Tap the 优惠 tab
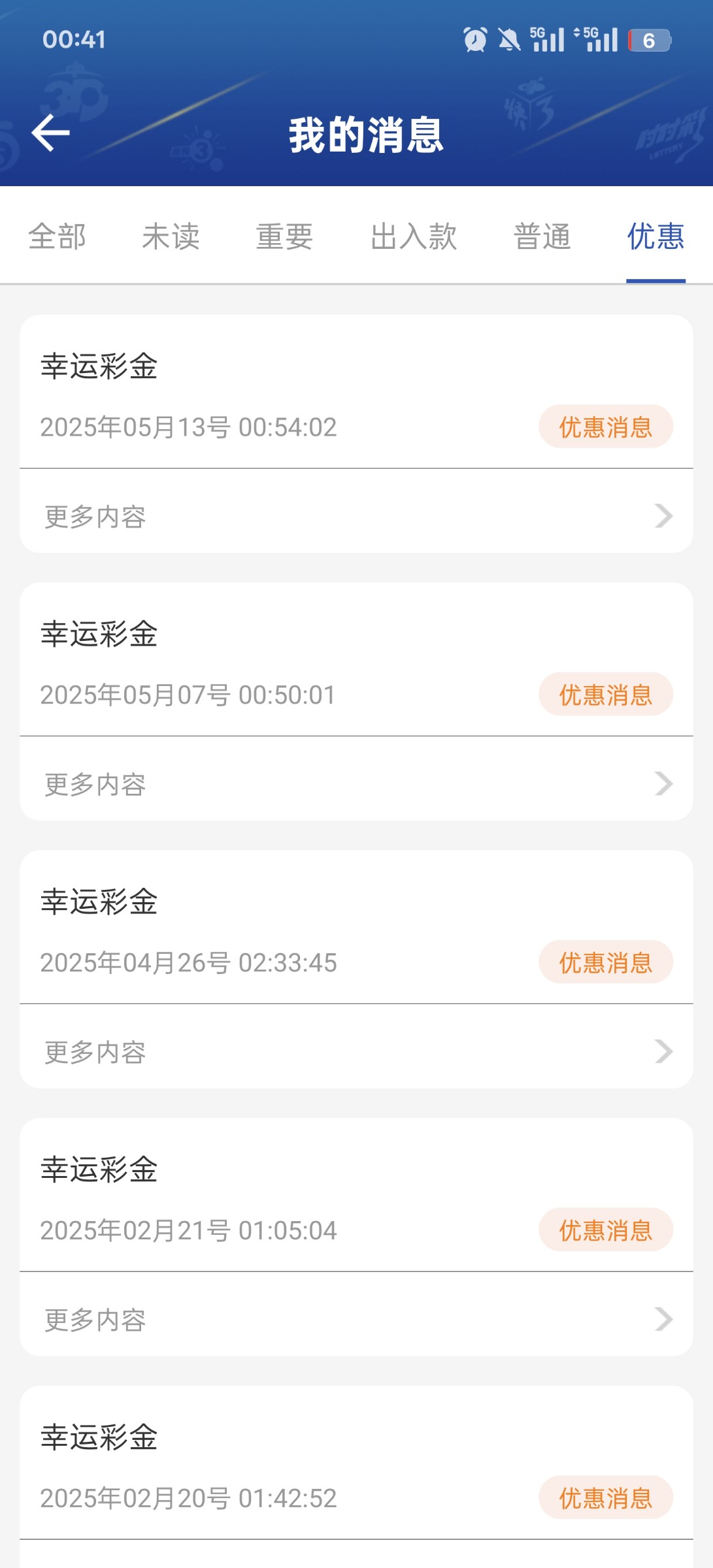The width and height of the screenshot is (713, 1568). point(655,237)
